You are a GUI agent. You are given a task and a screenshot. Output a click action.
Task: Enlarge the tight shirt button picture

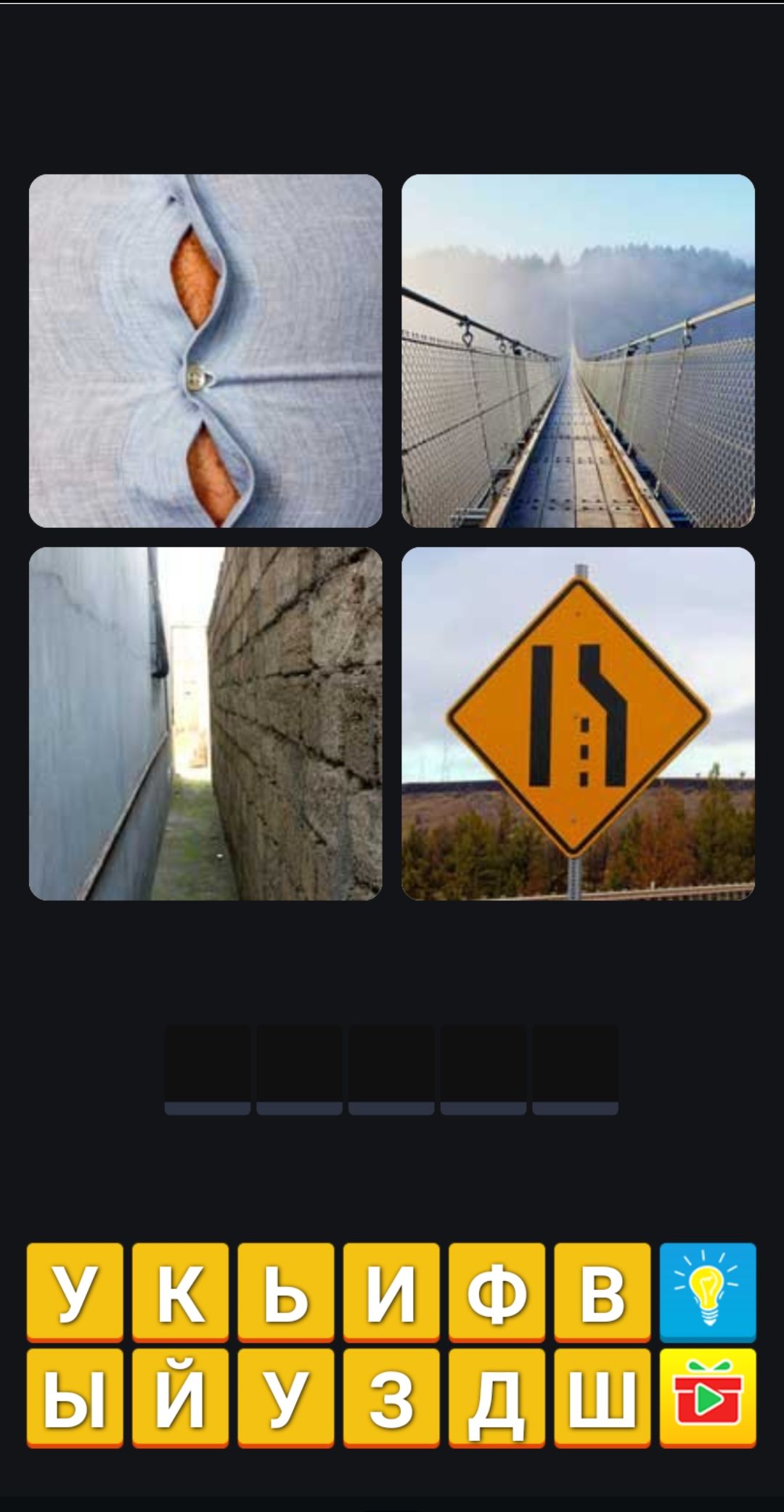pyautogui.click(x=205, y=351)
